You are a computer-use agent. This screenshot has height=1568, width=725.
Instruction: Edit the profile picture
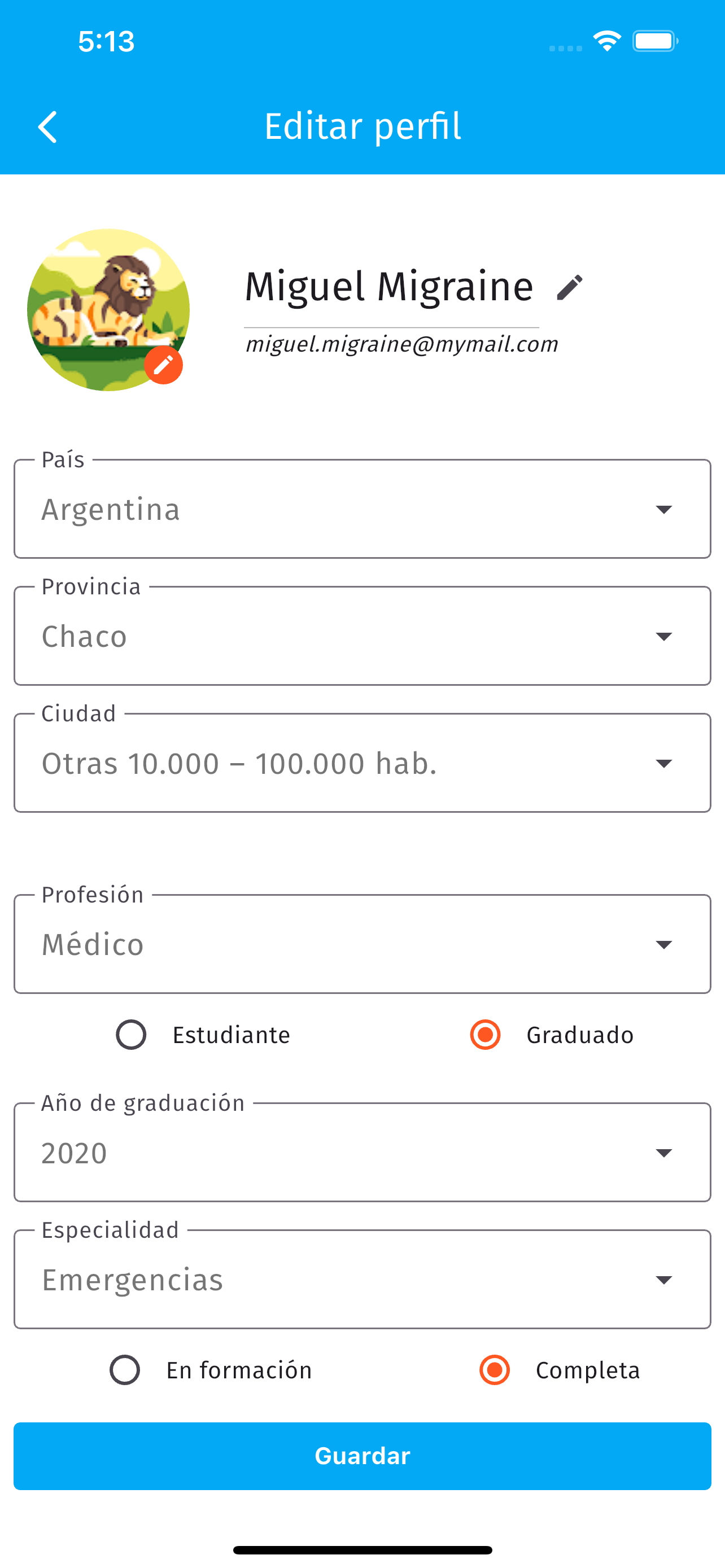(x=163, y=365)
